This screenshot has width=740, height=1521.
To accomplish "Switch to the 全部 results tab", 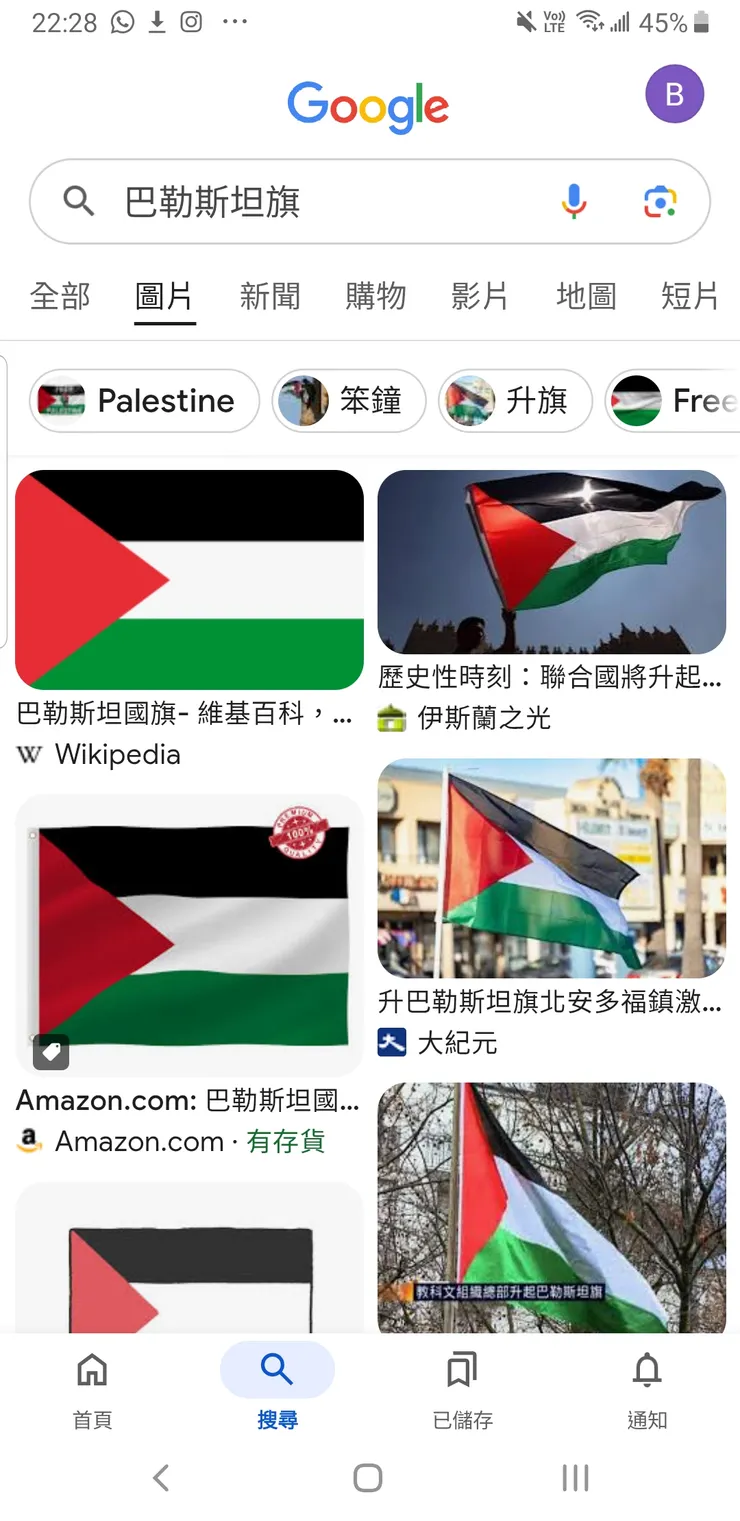I will [x=60, y=296].
